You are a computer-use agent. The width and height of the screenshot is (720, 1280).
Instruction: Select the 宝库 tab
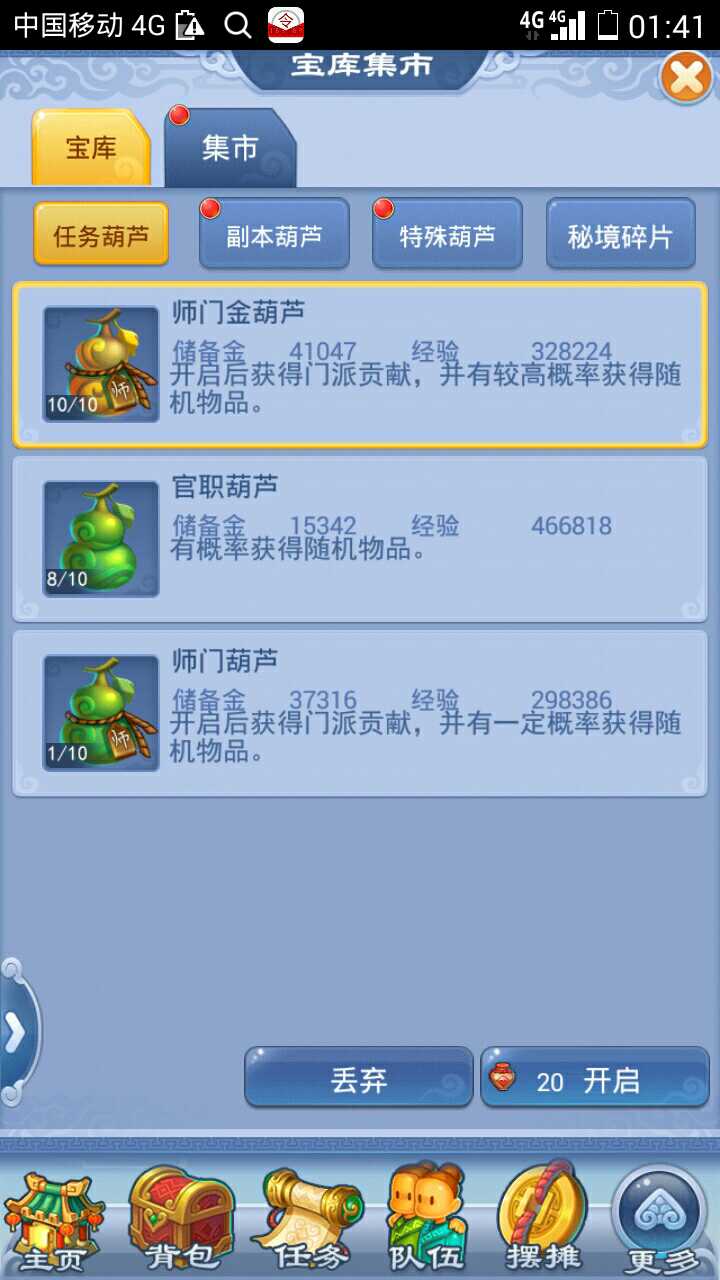(91, 149)
